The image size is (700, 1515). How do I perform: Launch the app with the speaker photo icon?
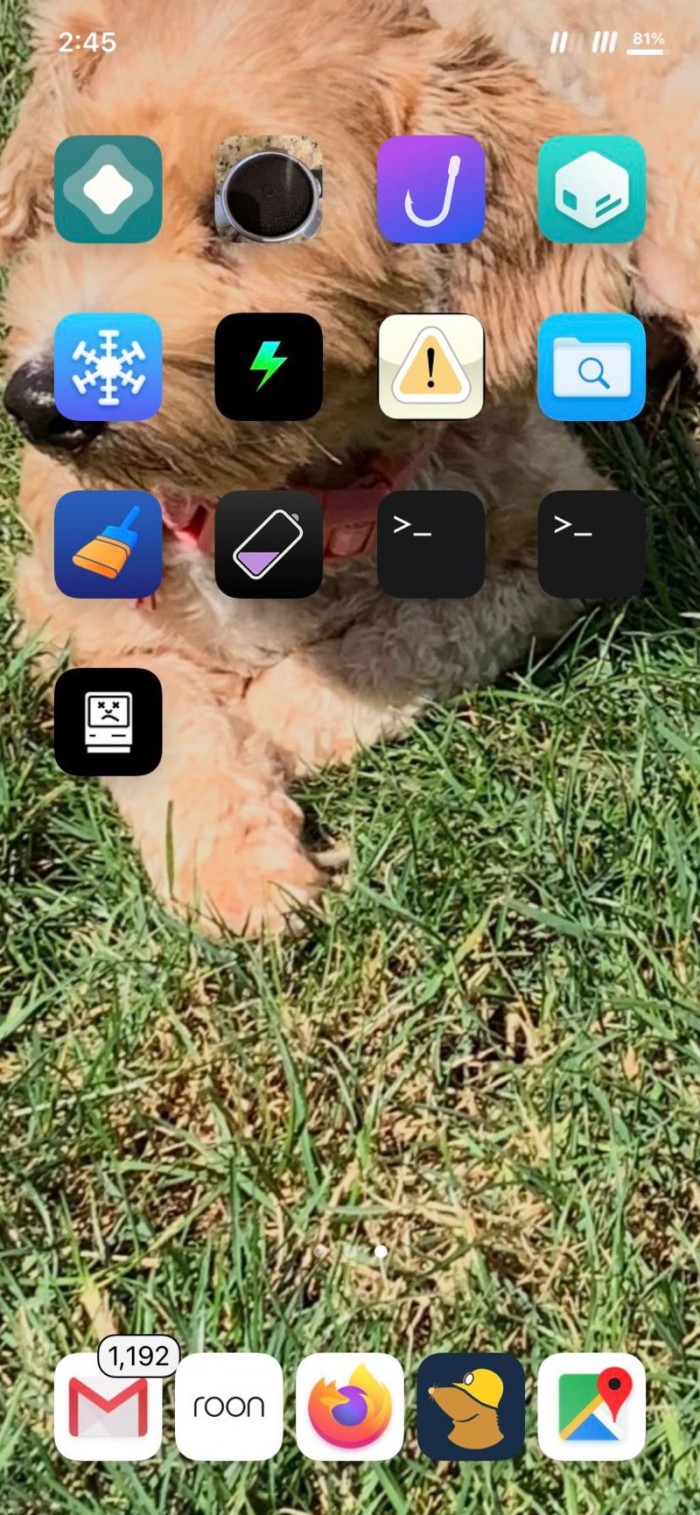coord(269,189)
